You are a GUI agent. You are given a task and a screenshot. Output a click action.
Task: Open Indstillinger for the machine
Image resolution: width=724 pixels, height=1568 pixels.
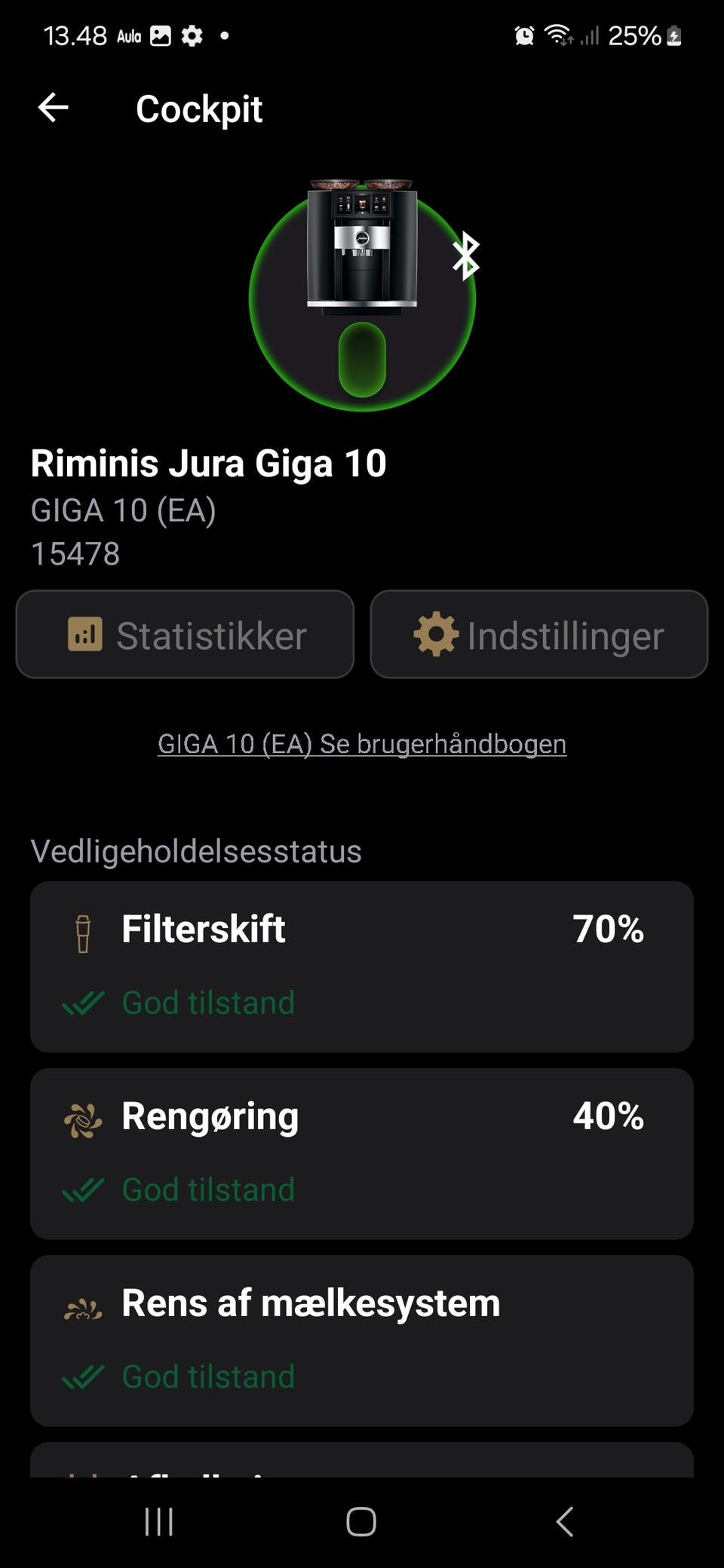(x=538, y=635)
